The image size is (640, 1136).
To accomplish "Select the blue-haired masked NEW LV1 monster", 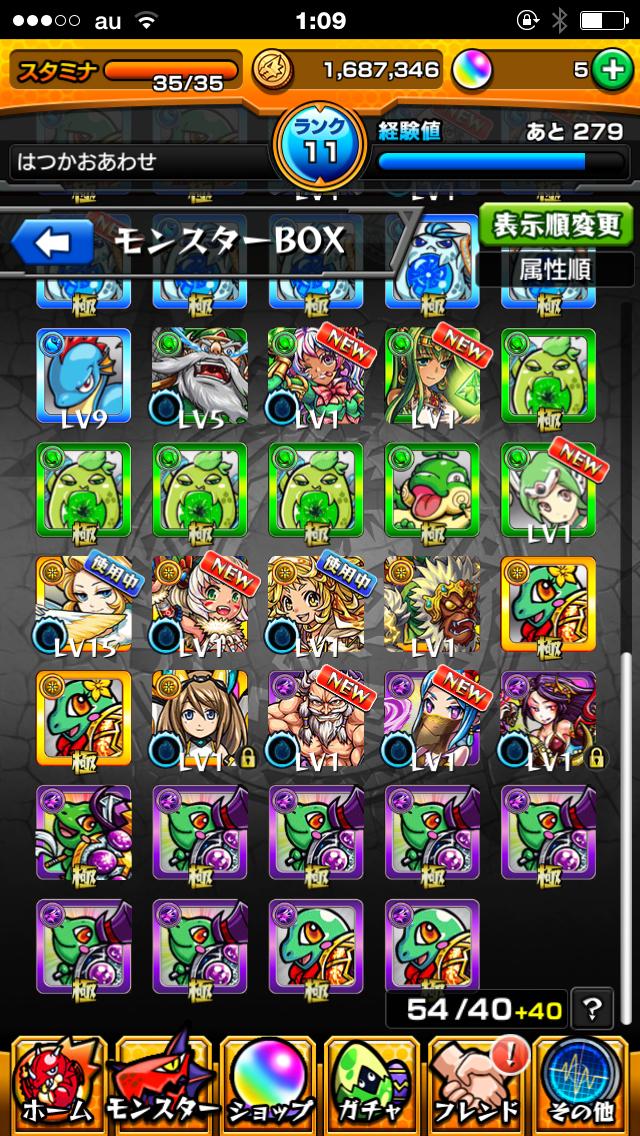I will (432, 718).
